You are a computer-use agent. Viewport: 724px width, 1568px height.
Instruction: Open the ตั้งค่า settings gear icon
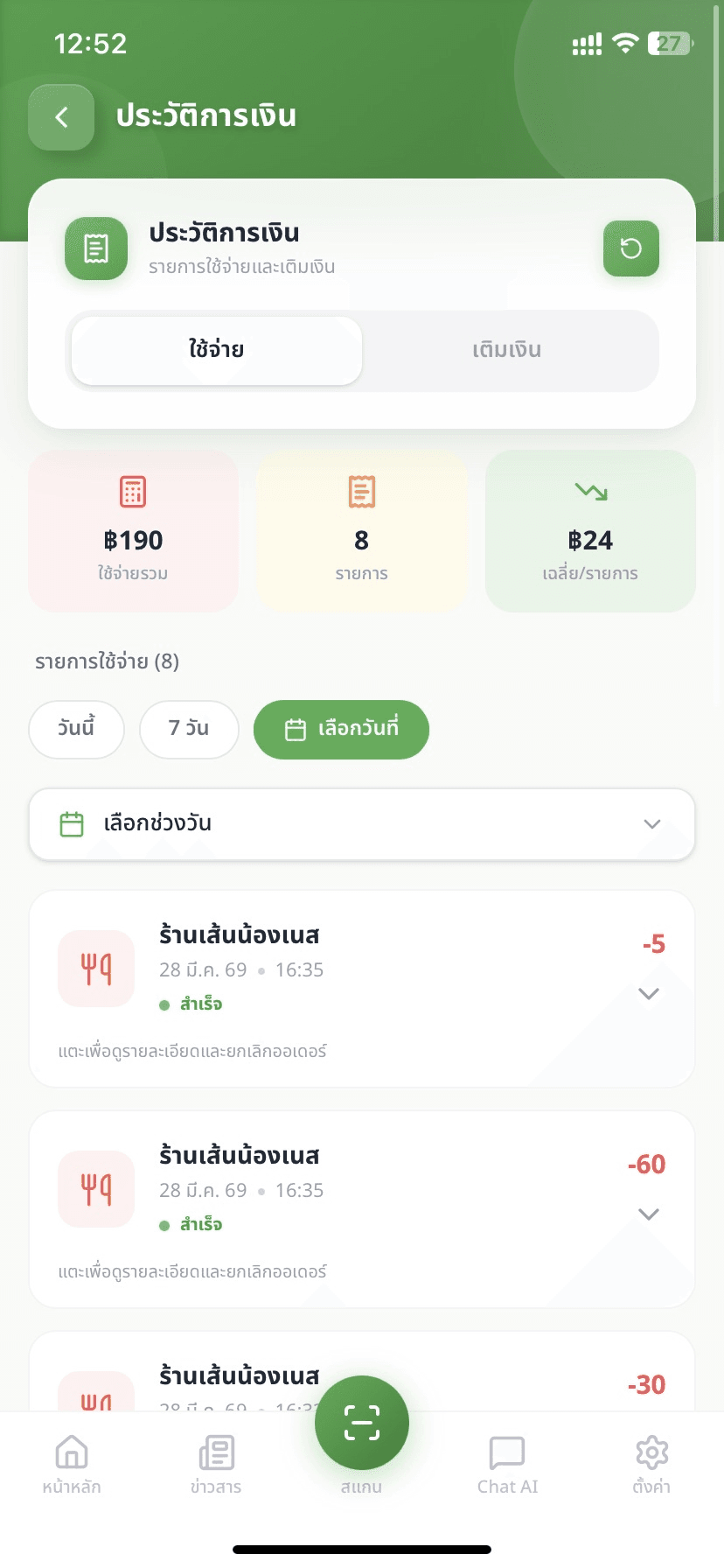click(x=651, y=1451)
